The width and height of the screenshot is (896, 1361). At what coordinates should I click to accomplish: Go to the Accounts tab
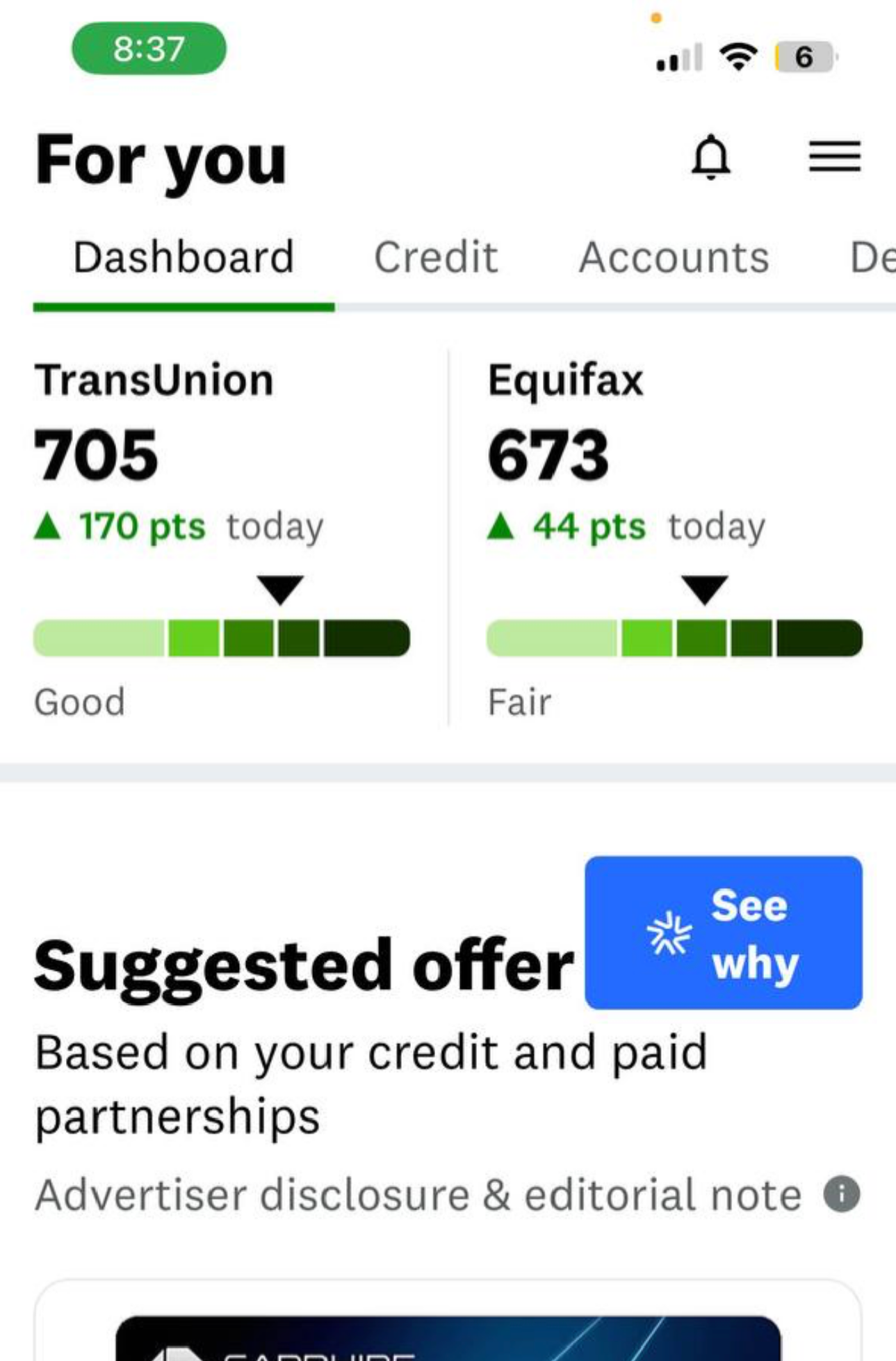click(674, 257)
